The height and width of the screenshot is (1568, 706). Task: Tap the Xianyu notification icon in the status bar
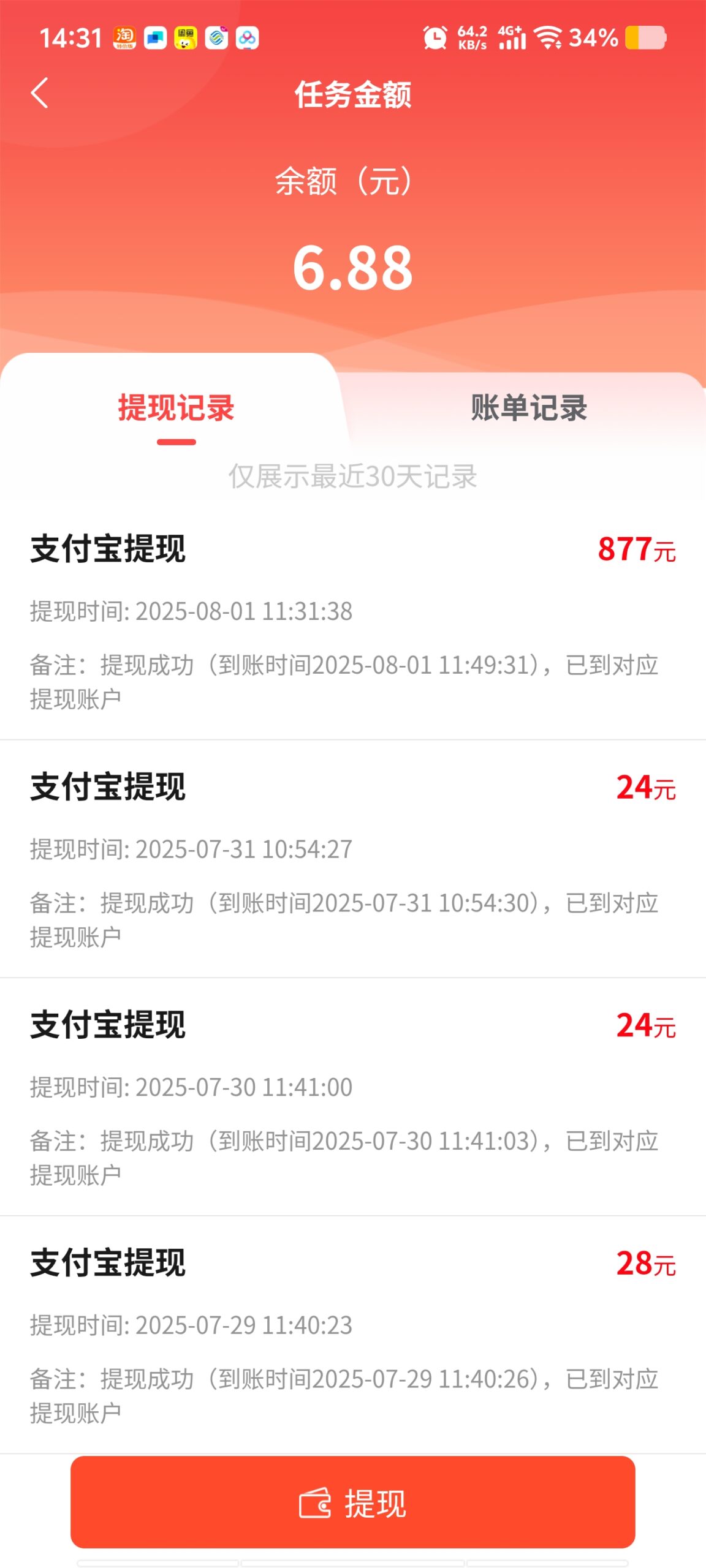click(185, 37)
